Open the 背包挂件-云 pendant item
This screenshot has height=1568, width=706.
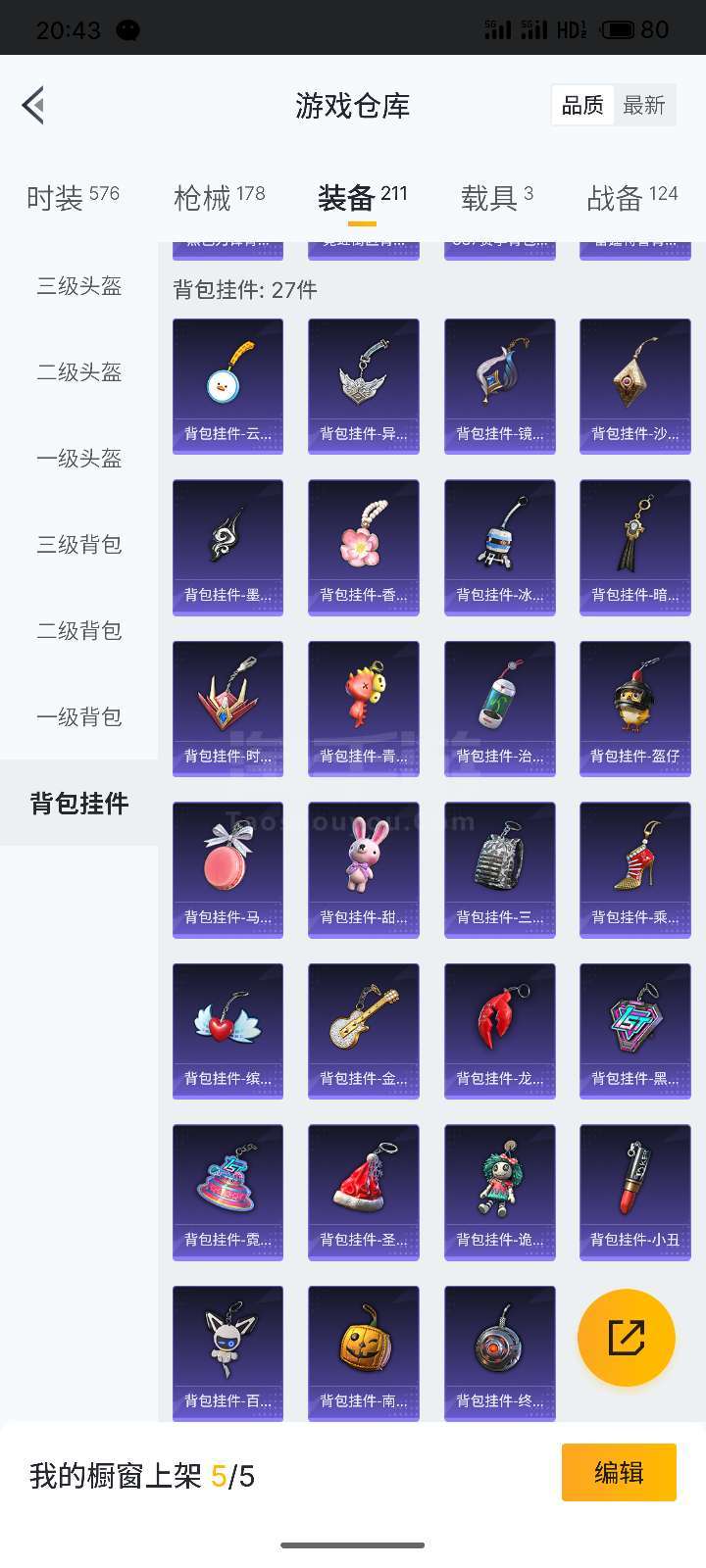point(227,386)
